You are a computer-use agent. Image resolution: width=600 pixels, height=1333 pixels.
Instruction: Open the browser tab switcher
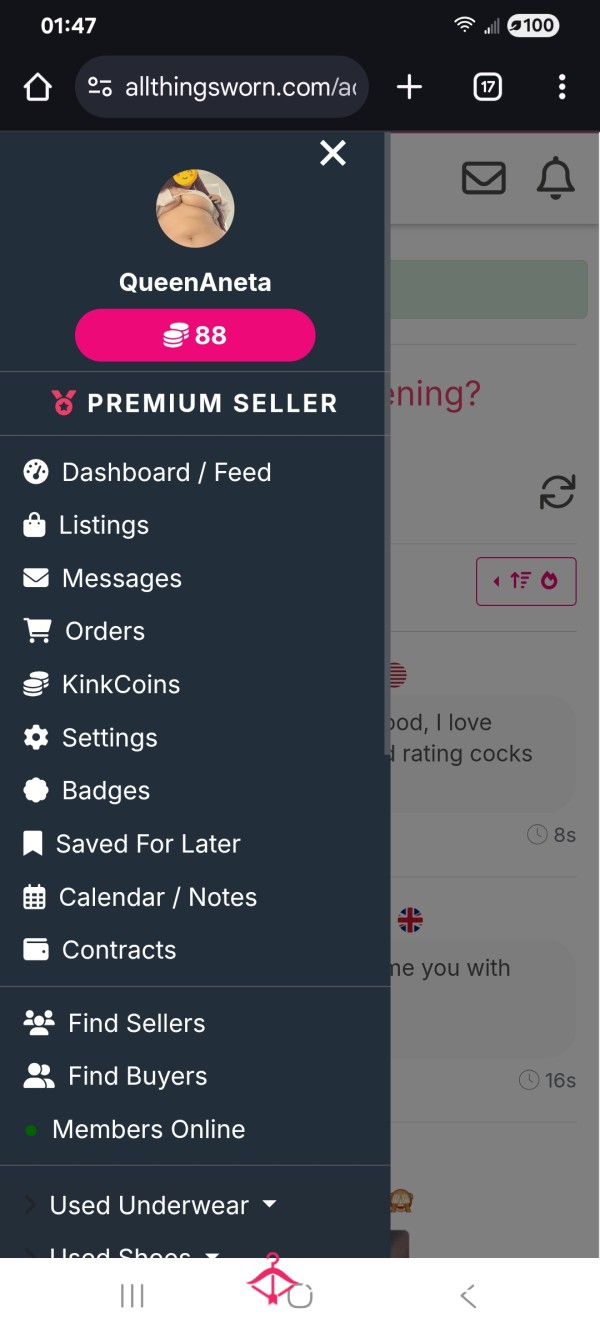tap(487, 87)
